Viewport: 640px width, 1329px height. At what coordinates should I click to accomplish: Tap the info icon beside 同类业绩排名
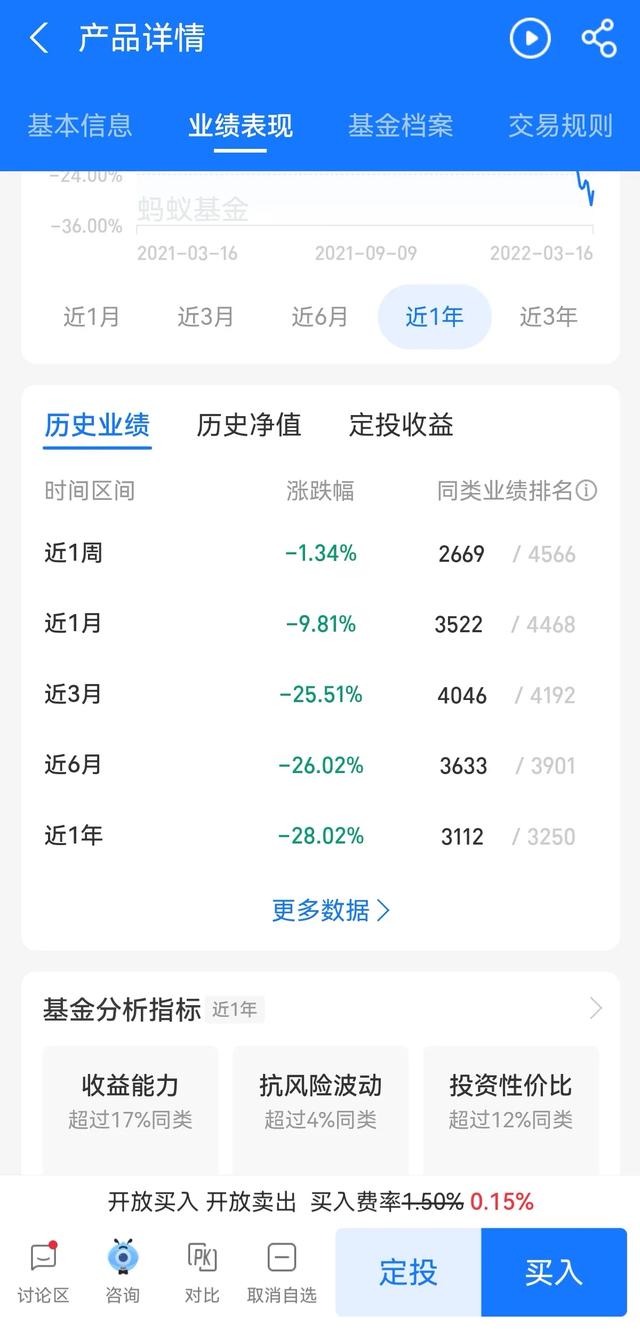point(587,491)
